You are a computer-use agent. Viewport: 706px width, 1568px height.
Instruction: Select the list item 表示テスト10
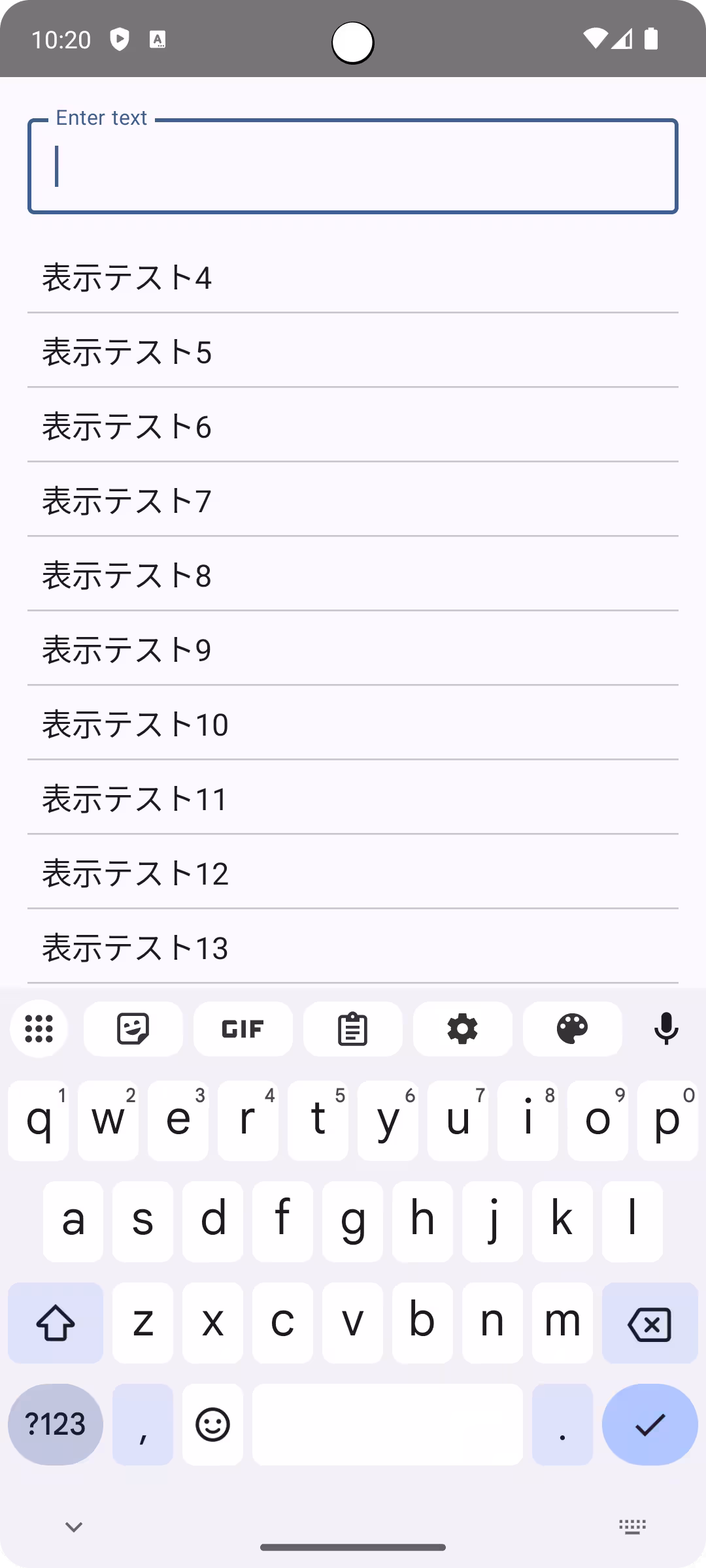(x=135, y=724)
